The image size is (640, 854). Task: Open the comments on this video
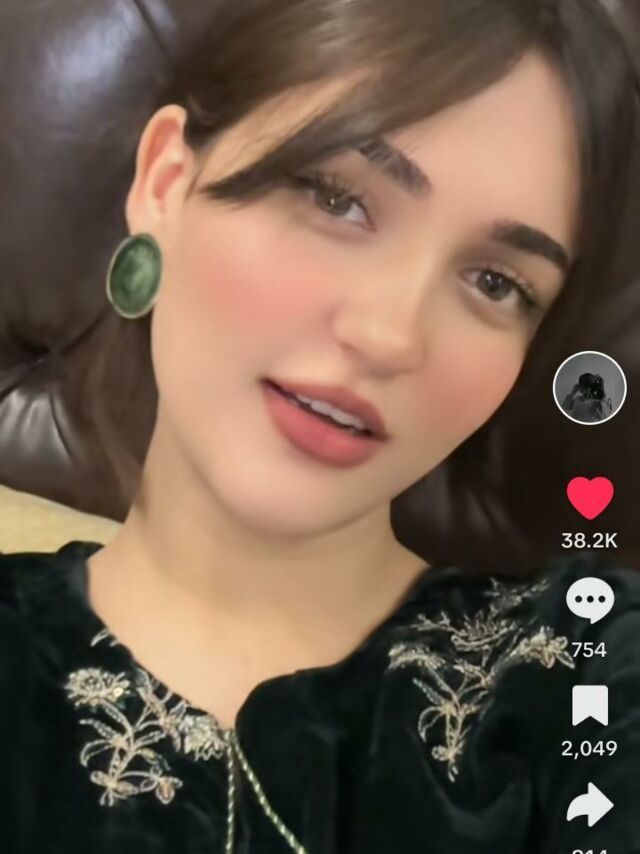click(x=590, y=600)
